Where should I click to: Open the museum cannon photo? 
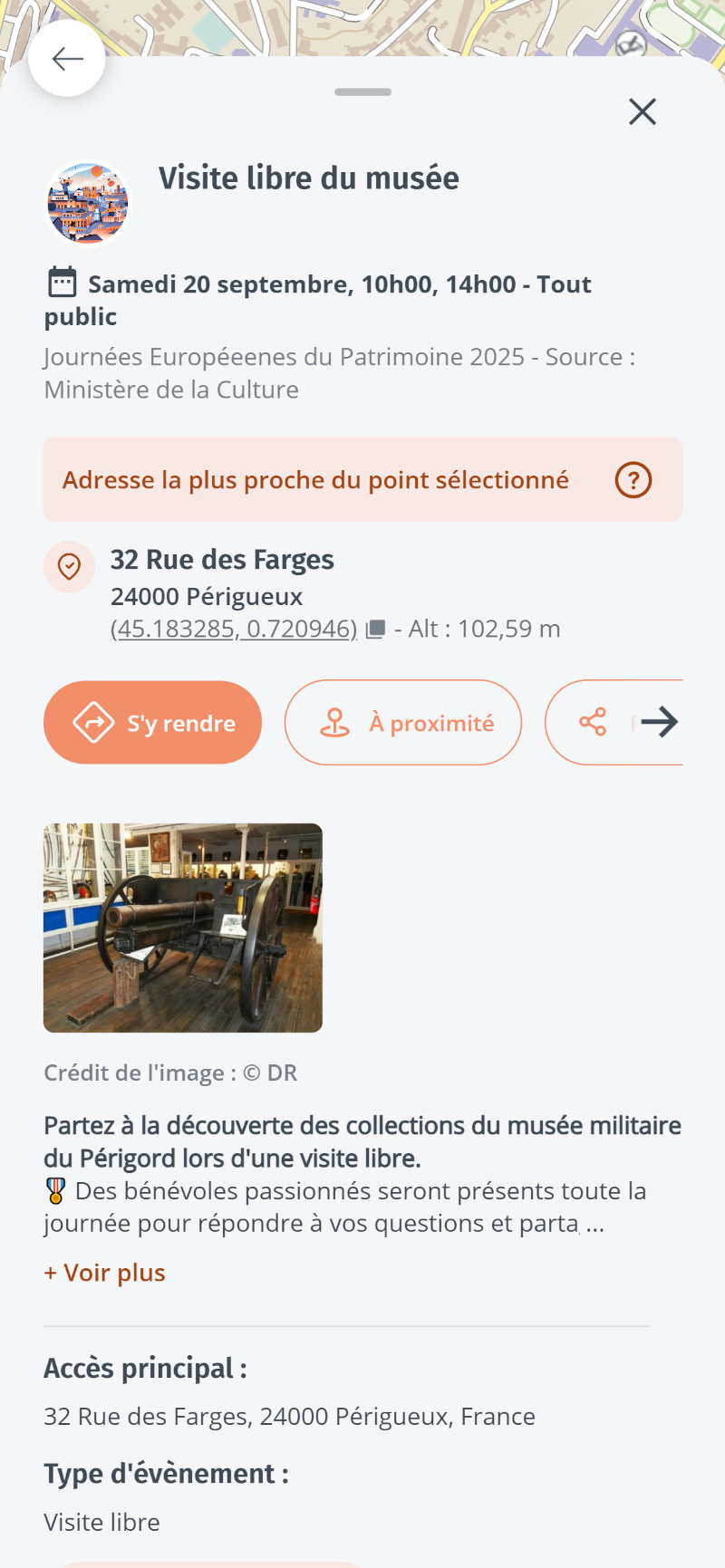pos(183,928)
